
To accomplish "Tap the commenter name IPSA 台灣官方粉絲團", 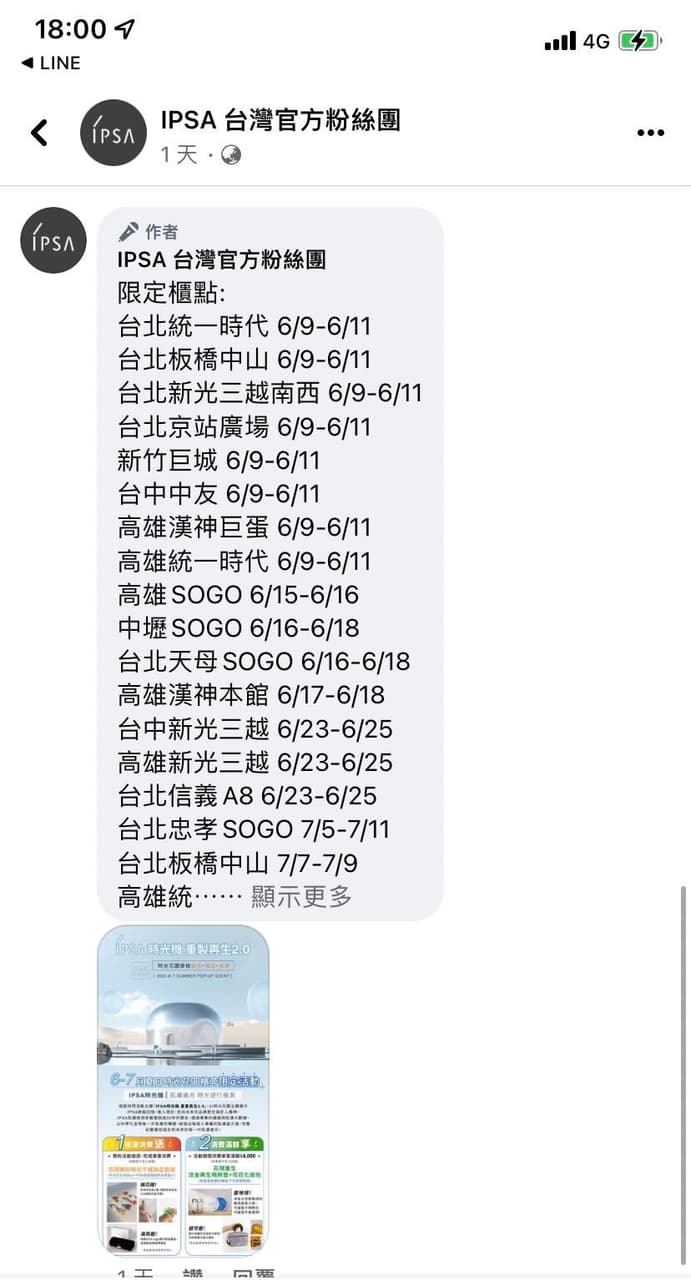I will pos(221,260).
